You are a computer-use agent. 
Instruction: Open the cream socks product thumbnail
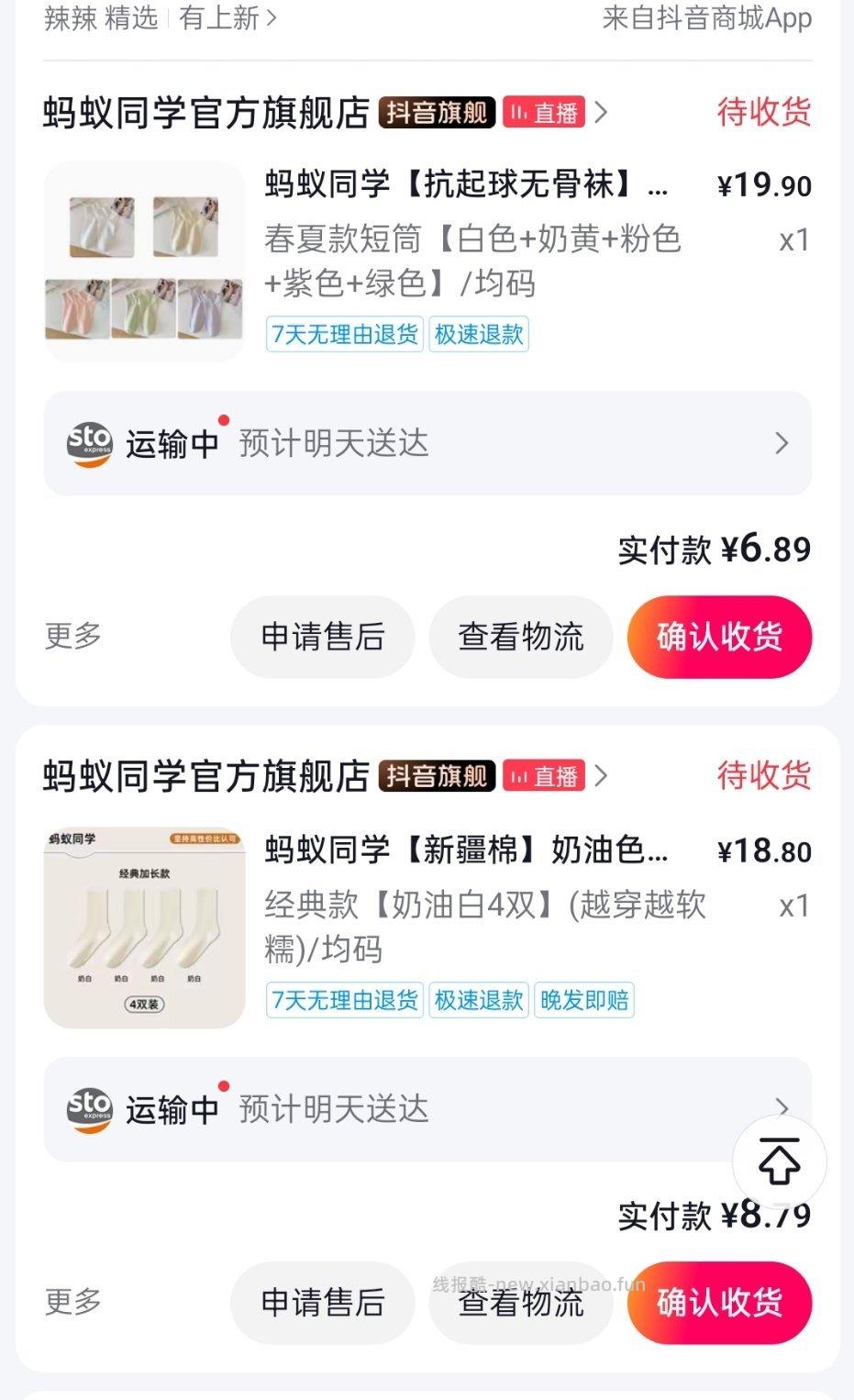click(143, 926)
